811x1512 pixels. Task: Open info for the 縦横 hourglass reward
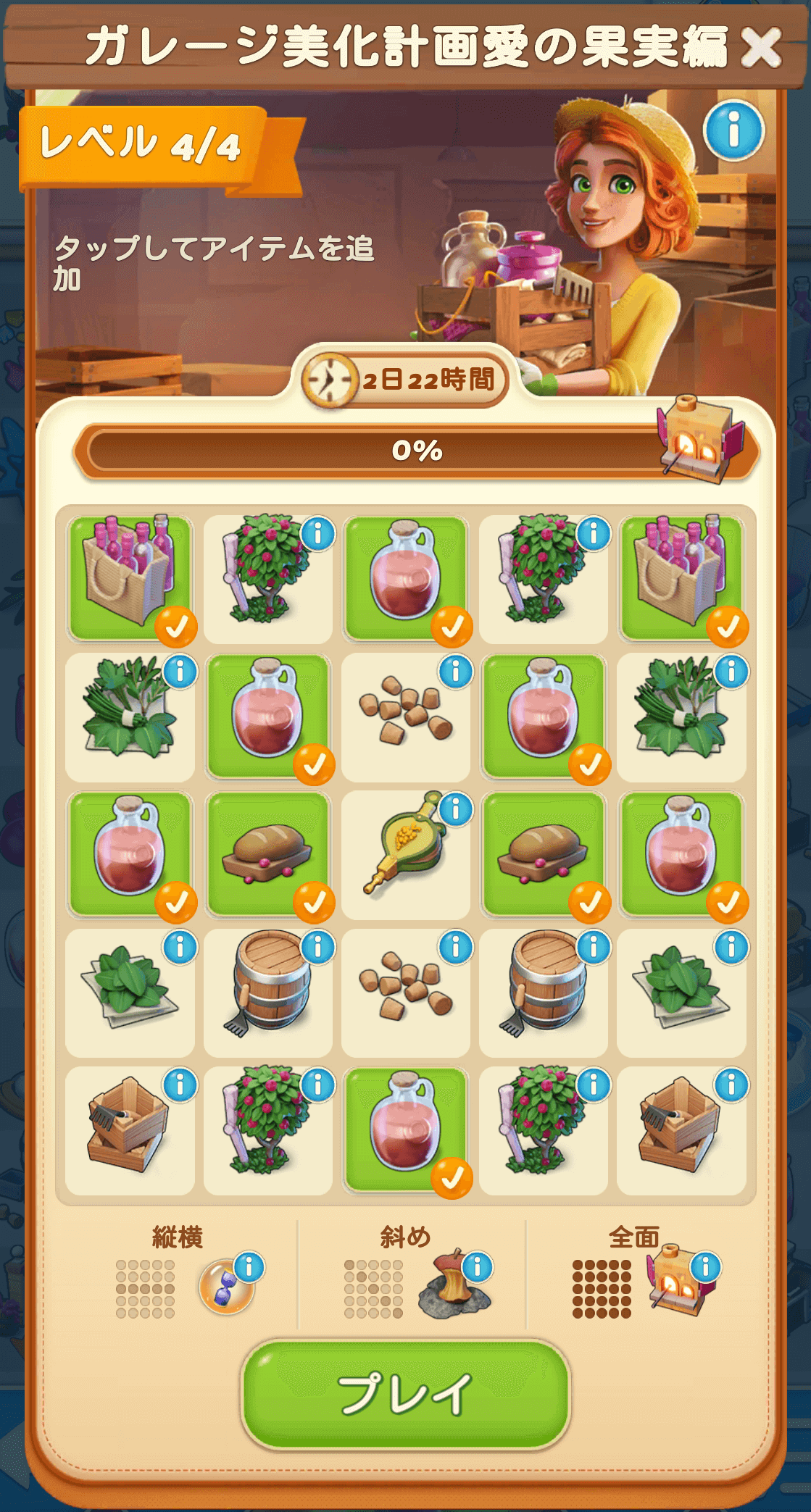tap(249, 1267)
